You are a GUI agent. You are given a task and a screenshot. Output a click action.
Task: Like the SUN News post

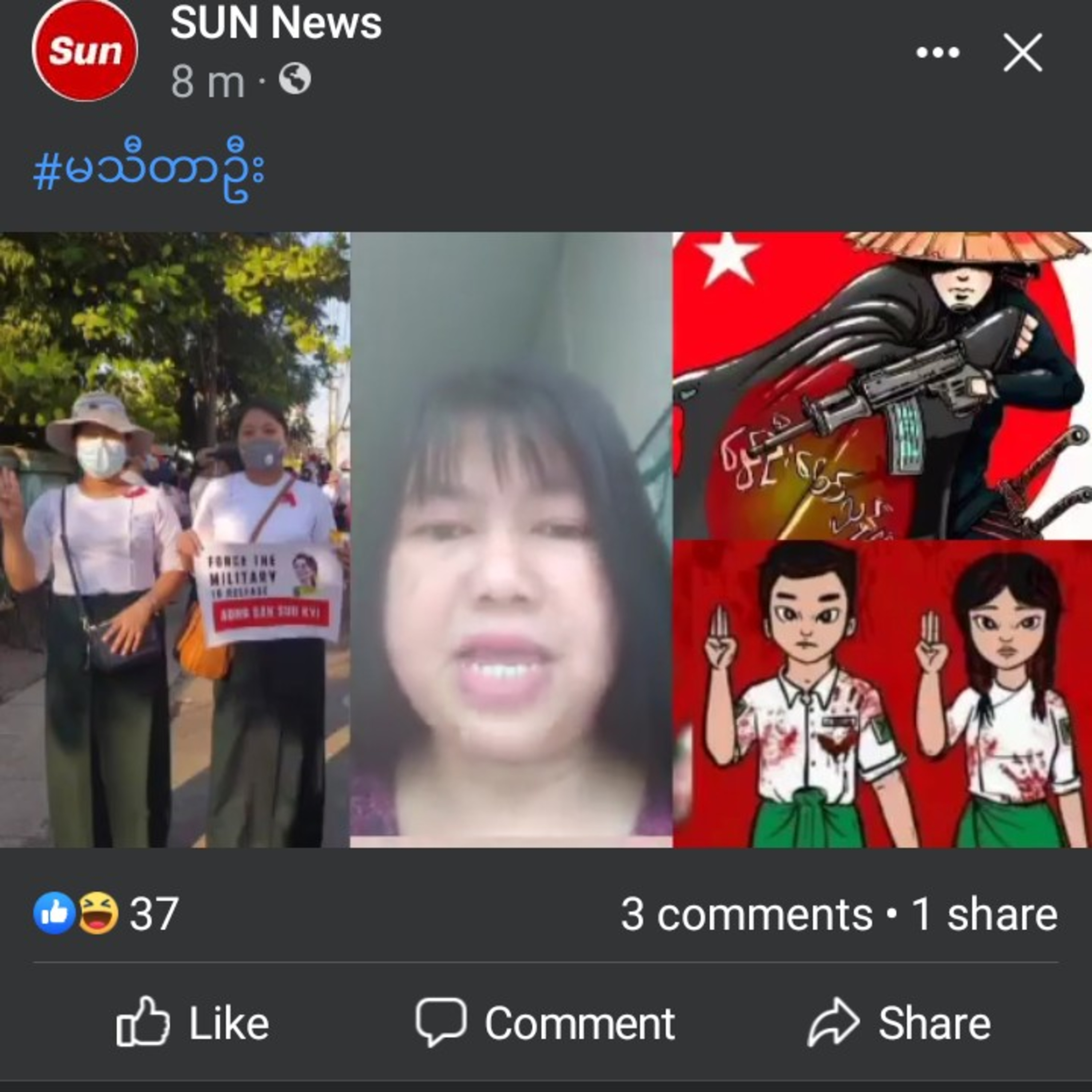click(193, 1023)
